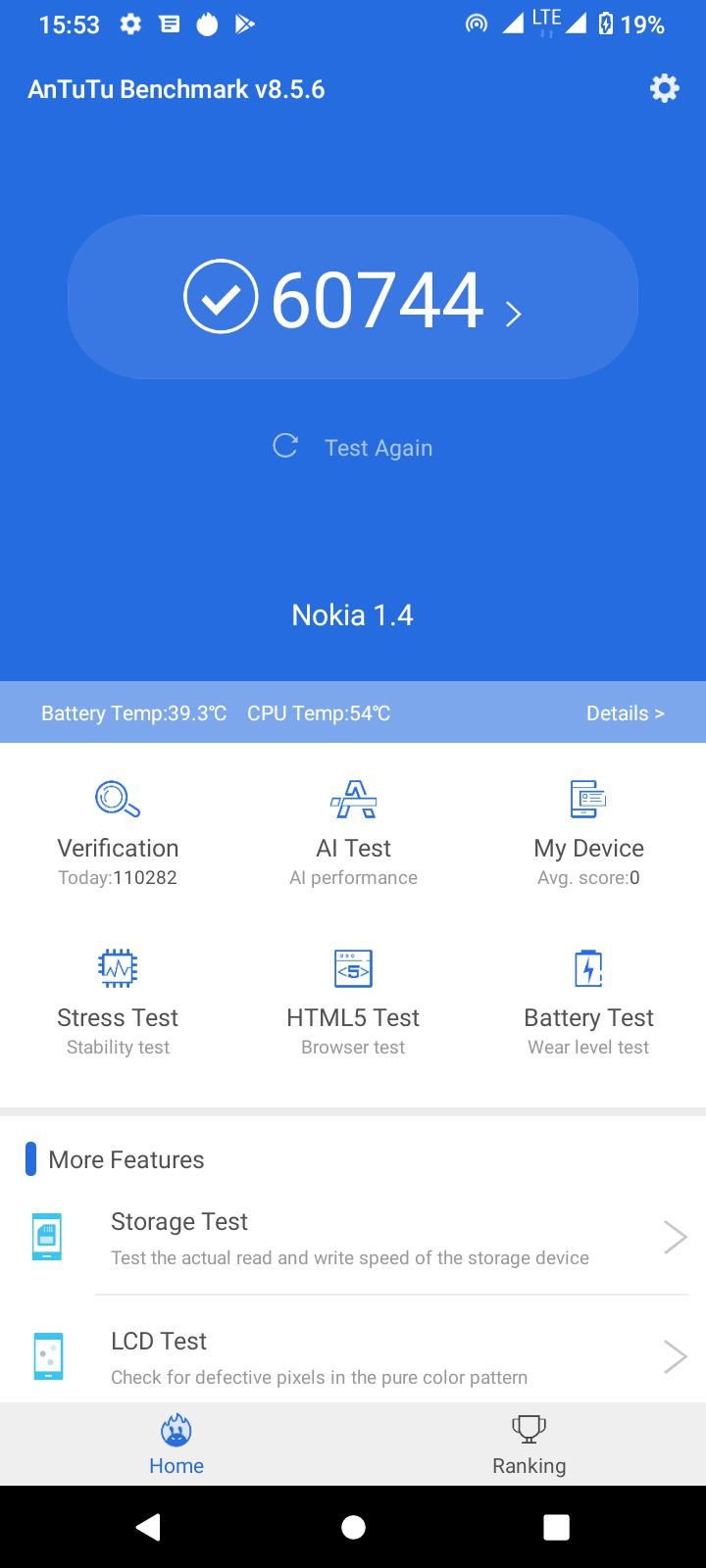Viewport: 706px width, 1568px height.
Task: Select the Home tab
Action: point(176,1445)
